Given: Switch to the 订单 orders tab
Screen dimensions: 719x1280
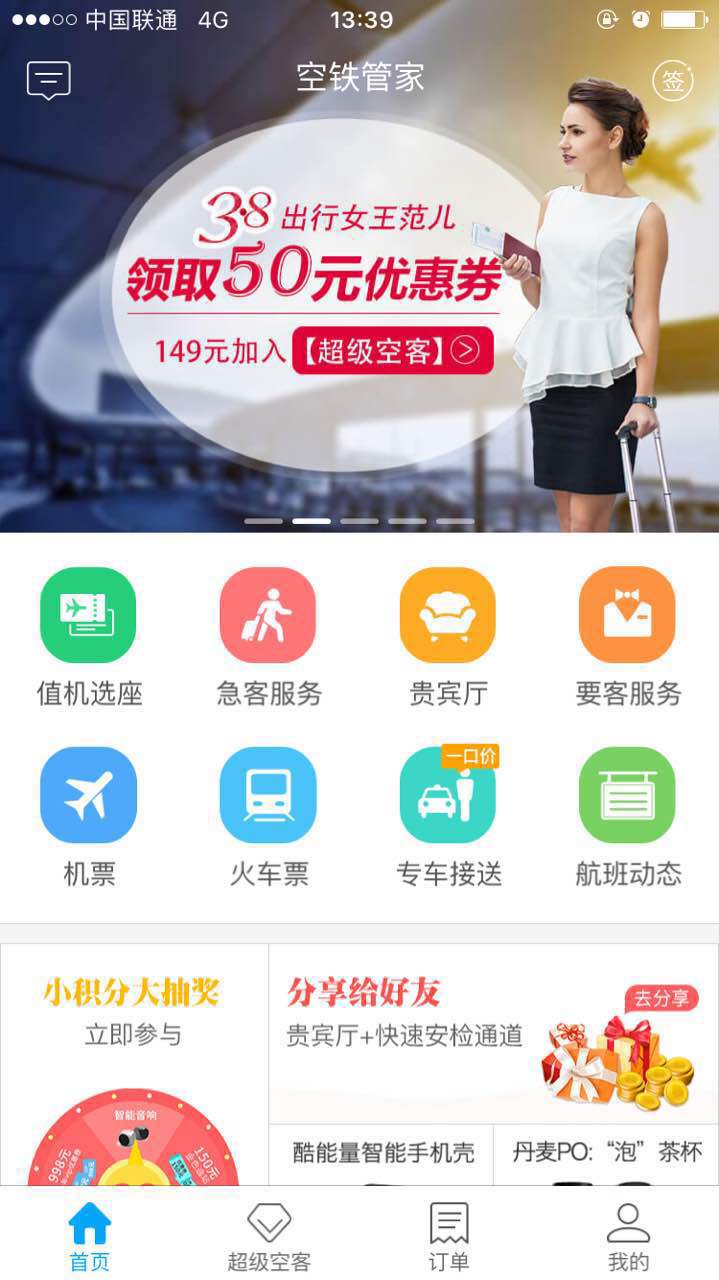Looking at the screenshot, I should click(449, 1236).
